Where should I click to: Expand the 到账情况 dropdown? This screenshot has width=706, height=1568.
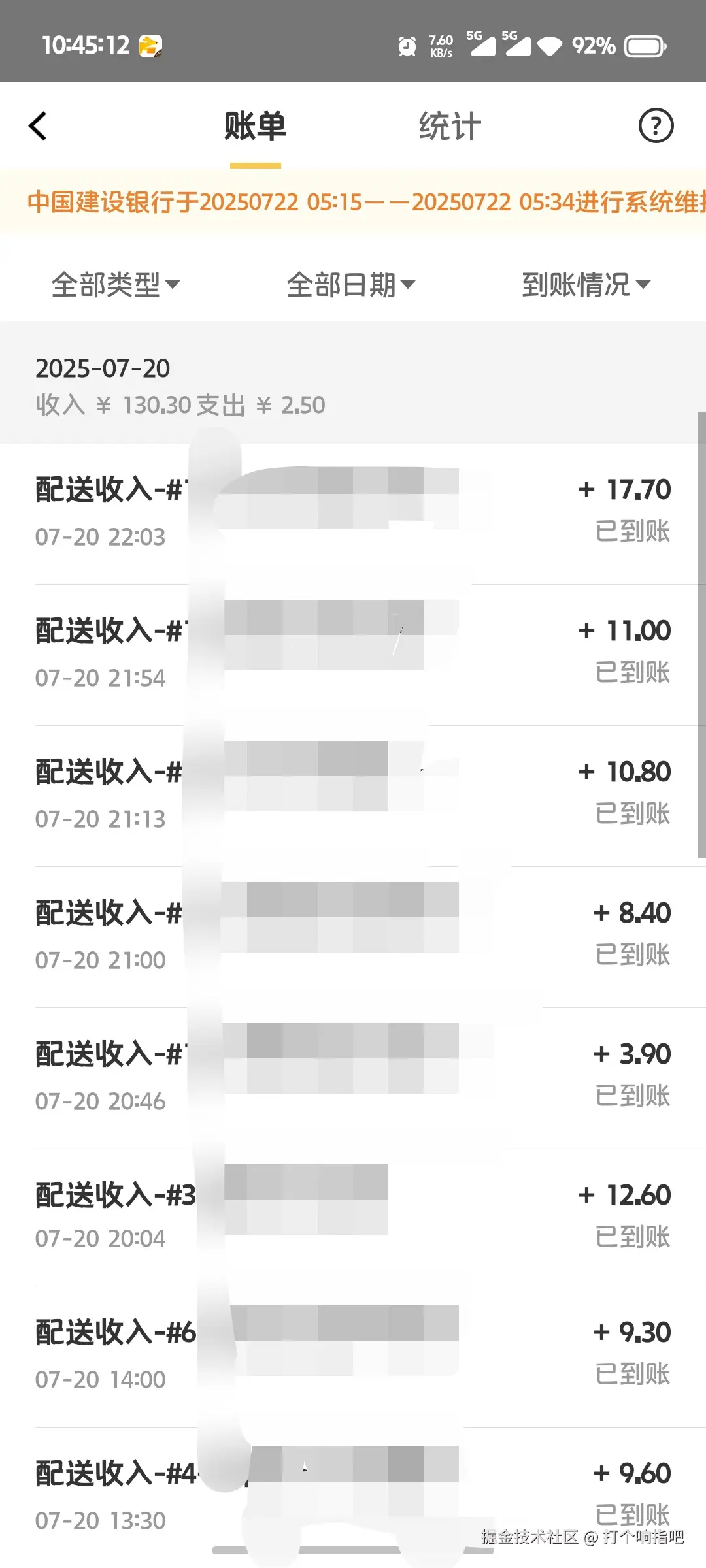(583, 284)
